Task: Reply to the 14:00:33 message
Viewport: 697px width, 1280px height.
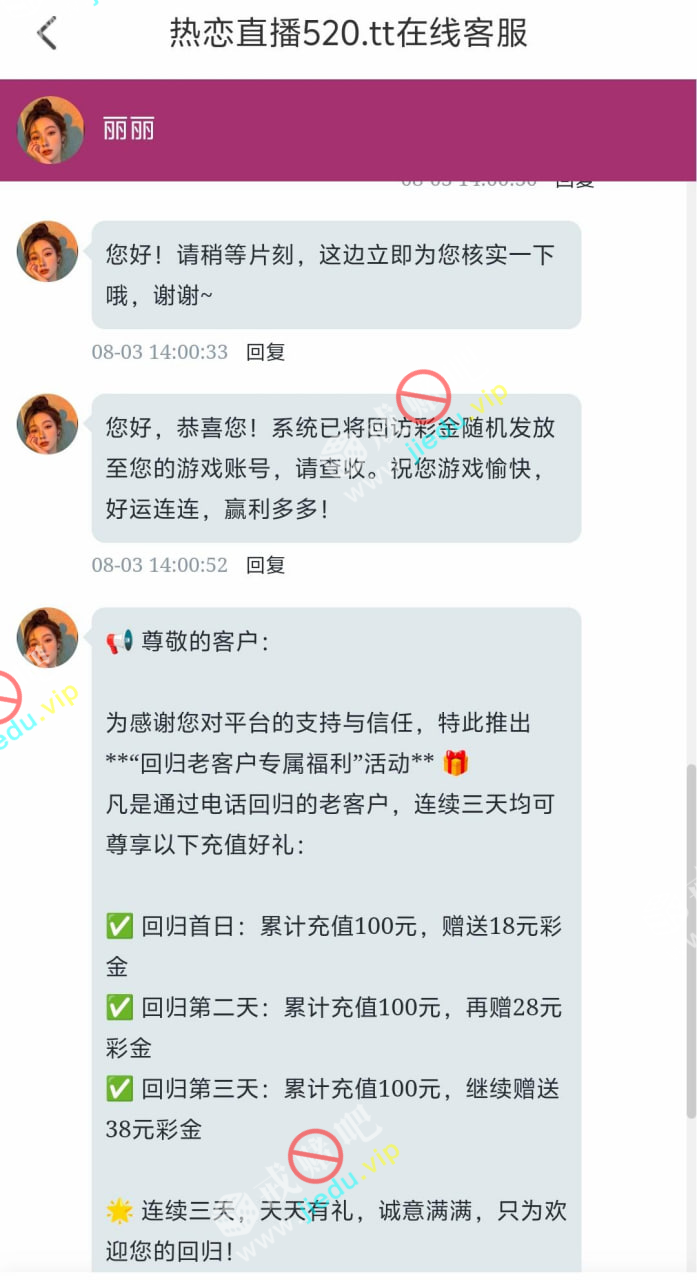Action: (x=266, y=352)
